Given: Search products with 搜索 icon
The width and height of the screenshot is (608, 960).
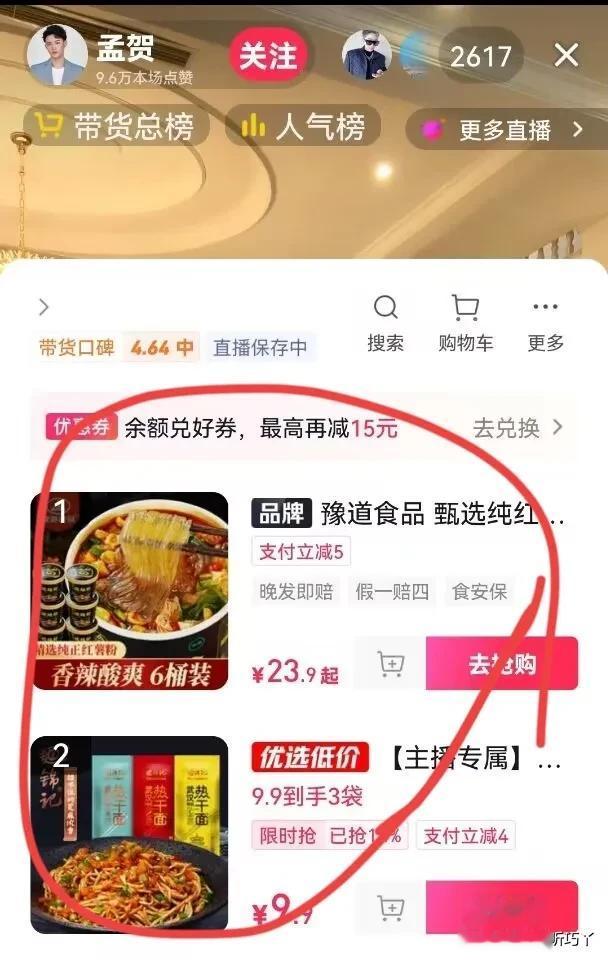Looking at the screenshot, I should point(385,322).
